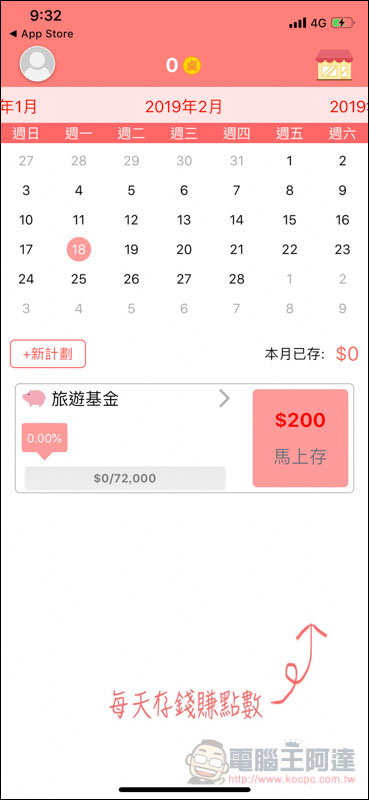
Task: Open the shop store icon
Action: 334,65
